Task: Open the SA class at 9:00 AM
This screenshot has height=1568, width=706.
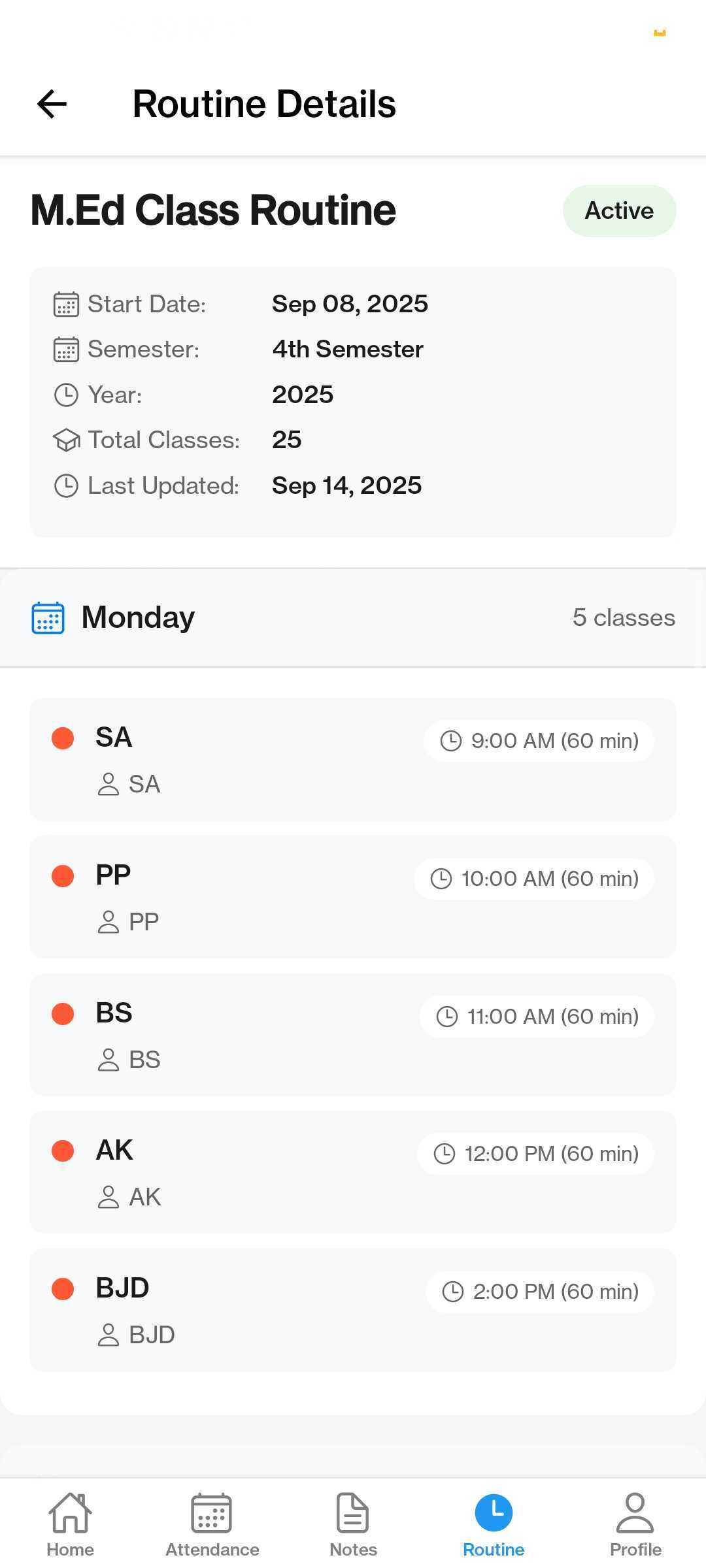Action: pyautogui.click(x=353, y=759)
